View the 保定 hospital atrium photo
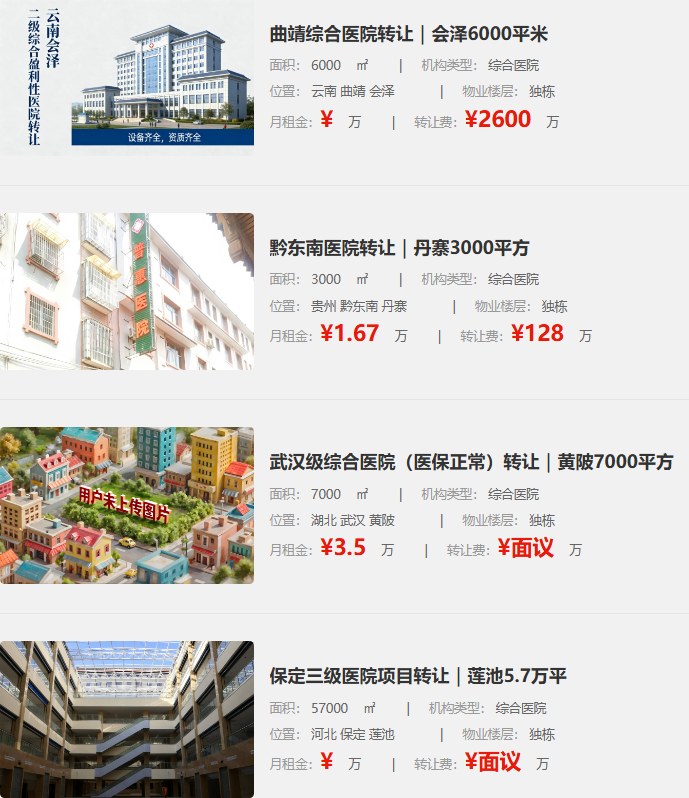689x798 pixels. click(x=127, y=719)
